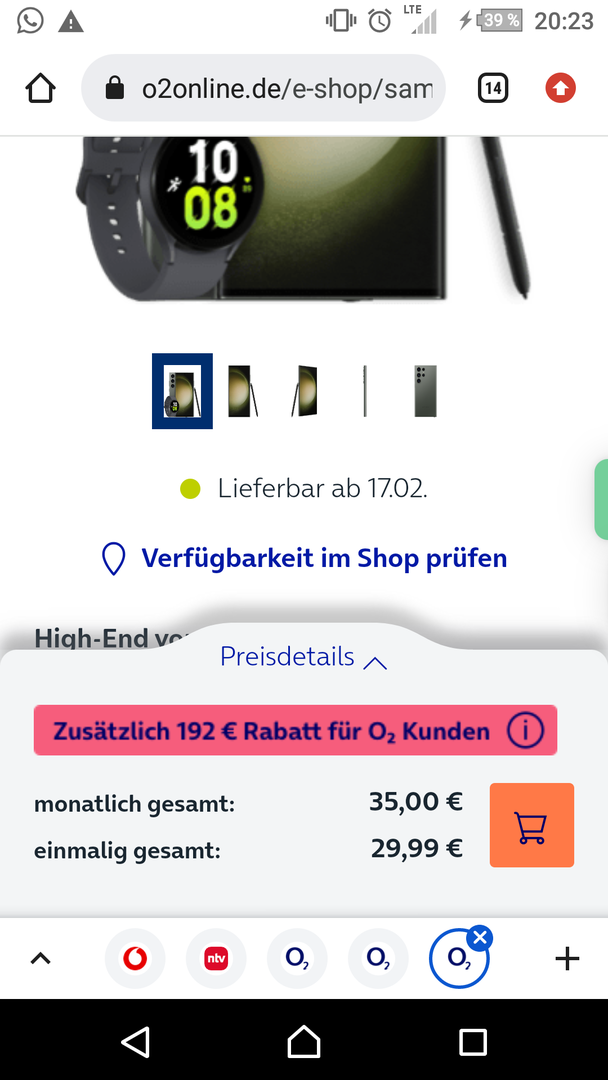
Task: Expand the tab strip with the up chevron
Action: tap(40, 958)
